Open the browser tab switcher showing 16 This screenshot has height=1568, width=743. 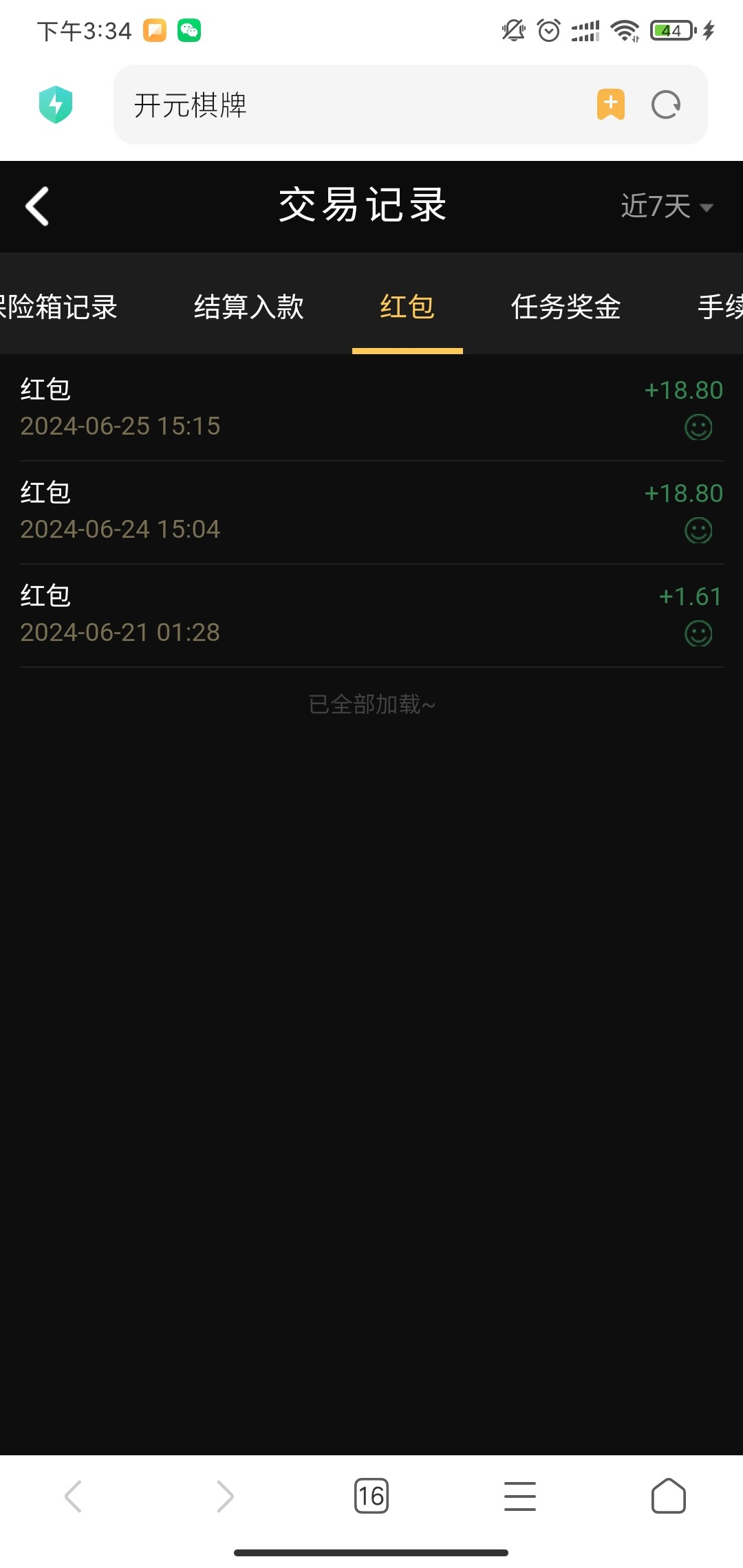pyautogui.click(x=371, y=1496)
